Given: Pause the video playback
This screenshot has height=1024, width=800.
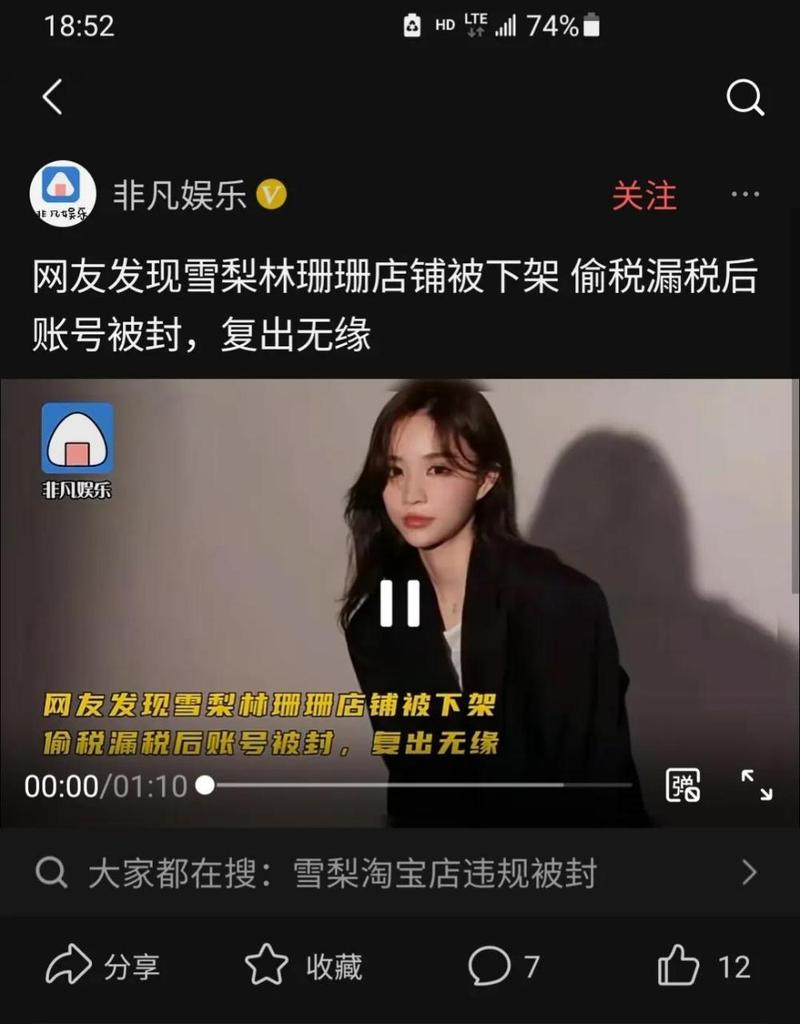Looking at the screenshot, I should point(400,603).
